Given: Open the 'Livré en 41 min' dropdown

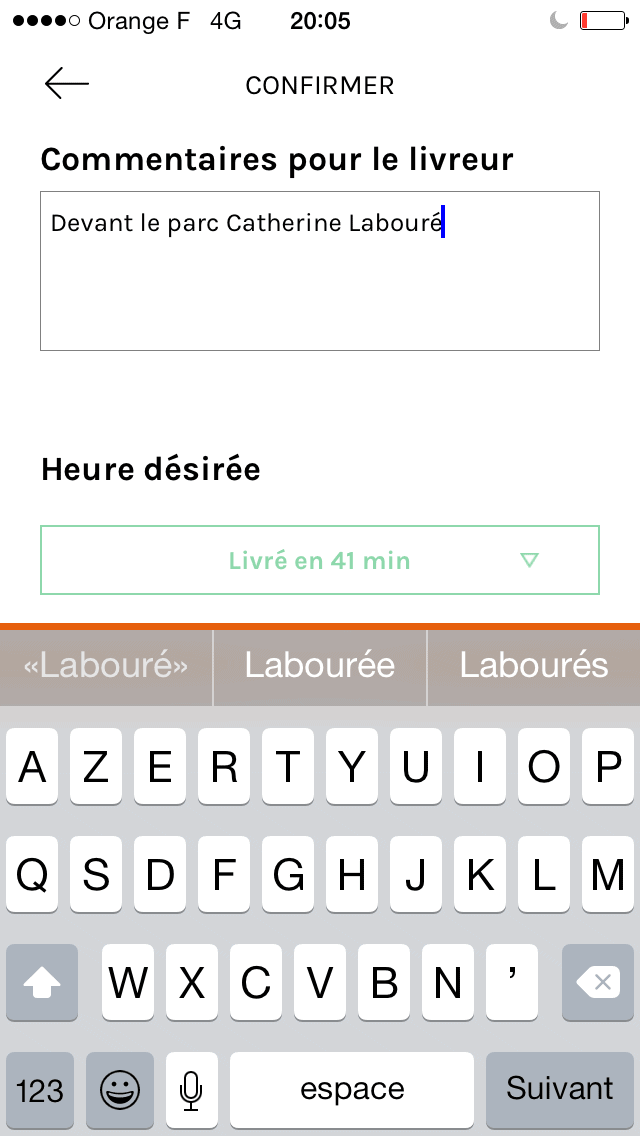Looking at the screenshot, I should pyautogui.click(x=320, y=560).
